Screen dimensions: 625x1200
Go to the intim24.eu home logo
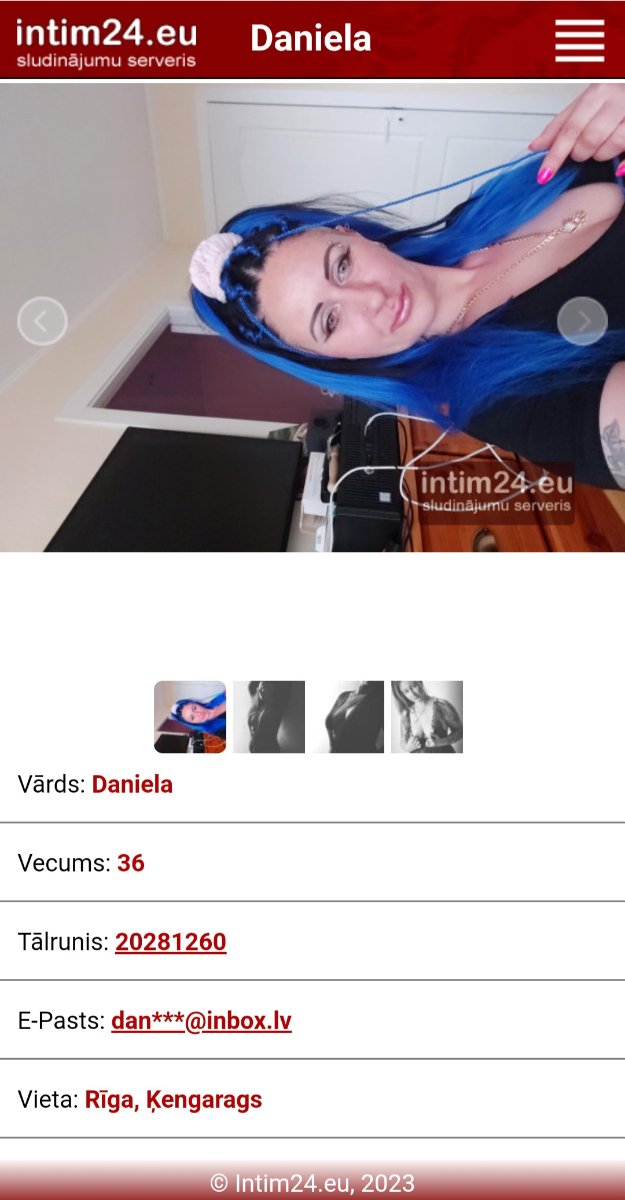coord(106,41)
